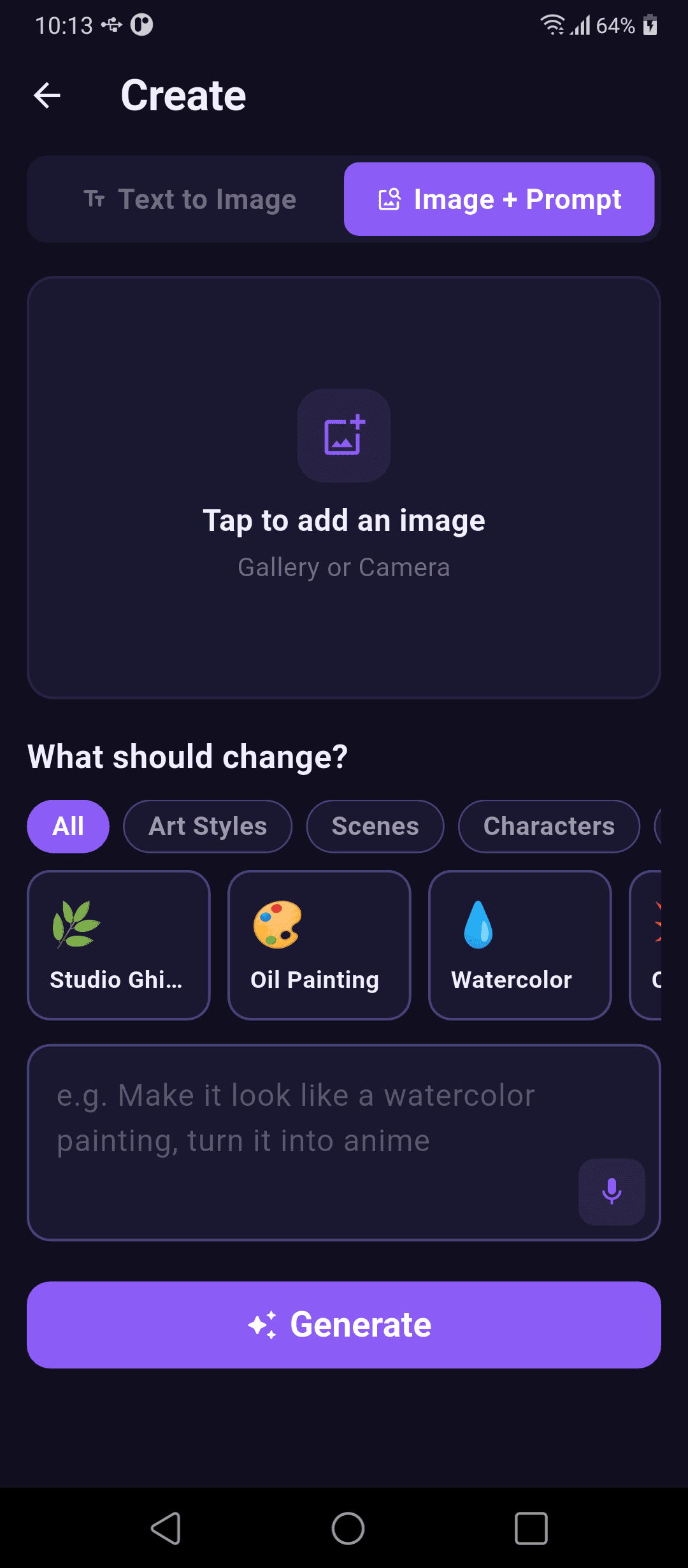Enable the All filter chip
Image resolution: width=688 pixels, height=1568 pixels.
[68, 826]
